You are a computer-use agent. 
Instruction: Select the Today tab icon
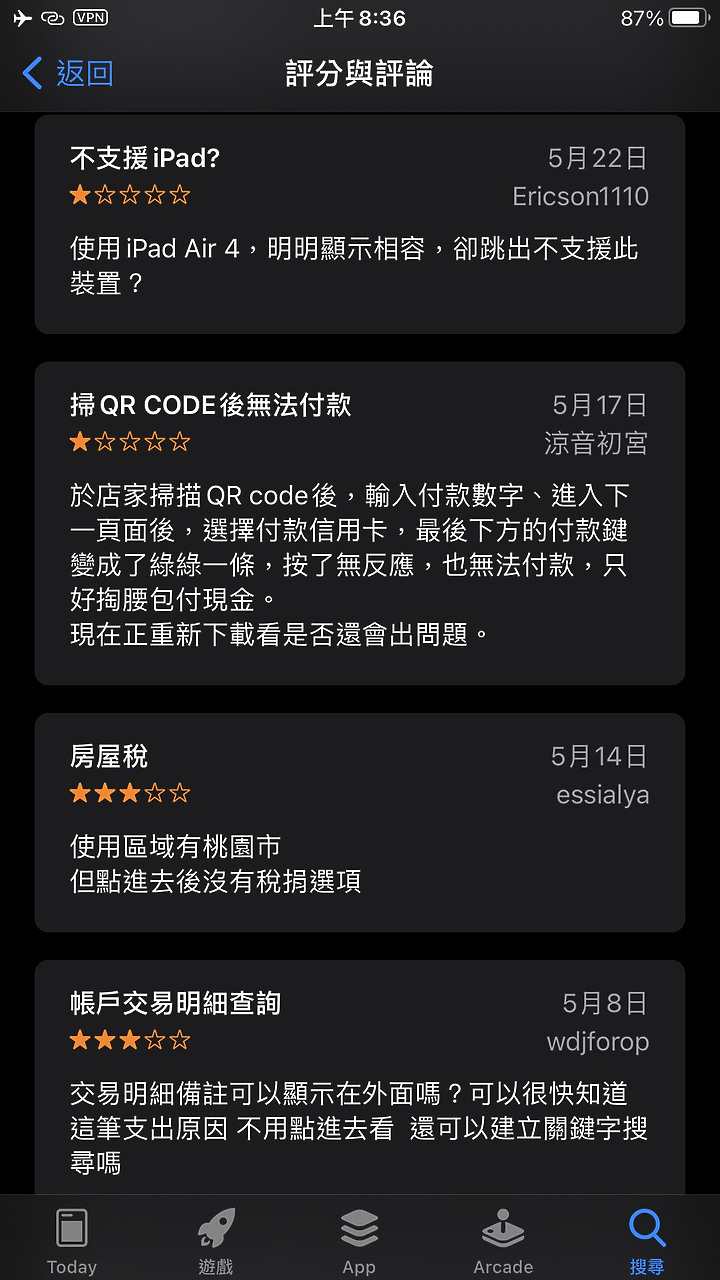(x=71, y=1228)
